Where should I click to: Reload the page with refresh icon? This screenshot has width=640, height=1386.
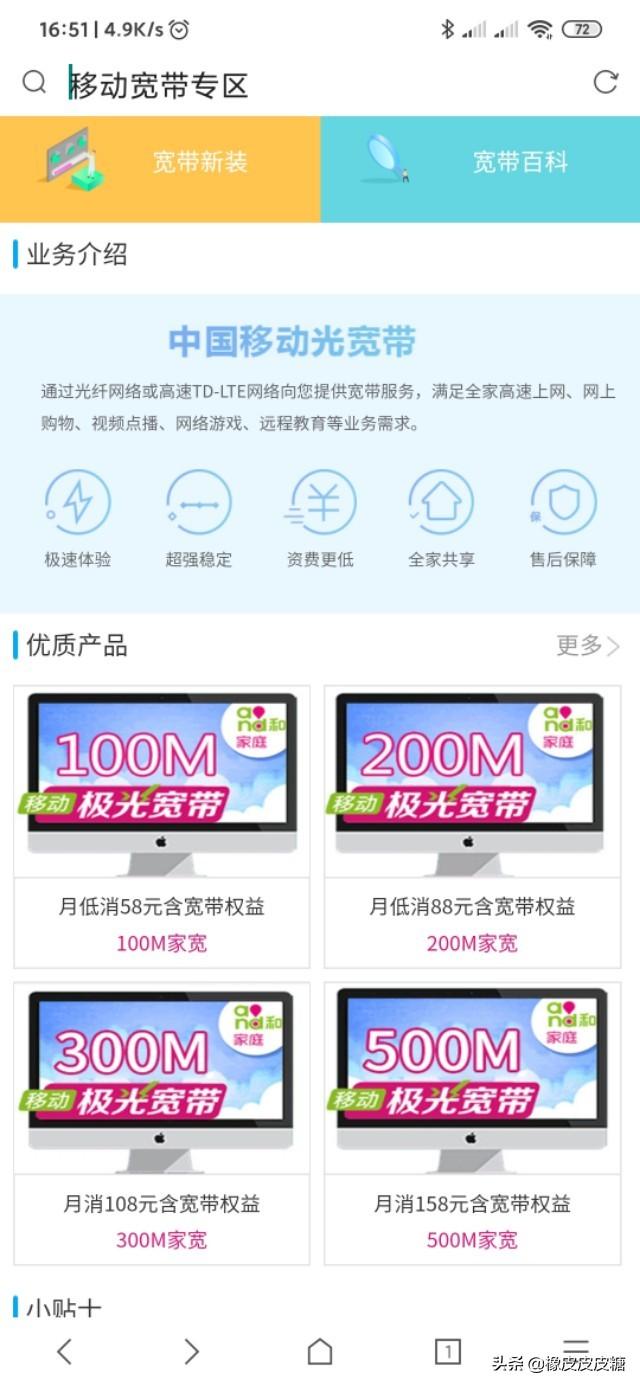coord(605,82)
